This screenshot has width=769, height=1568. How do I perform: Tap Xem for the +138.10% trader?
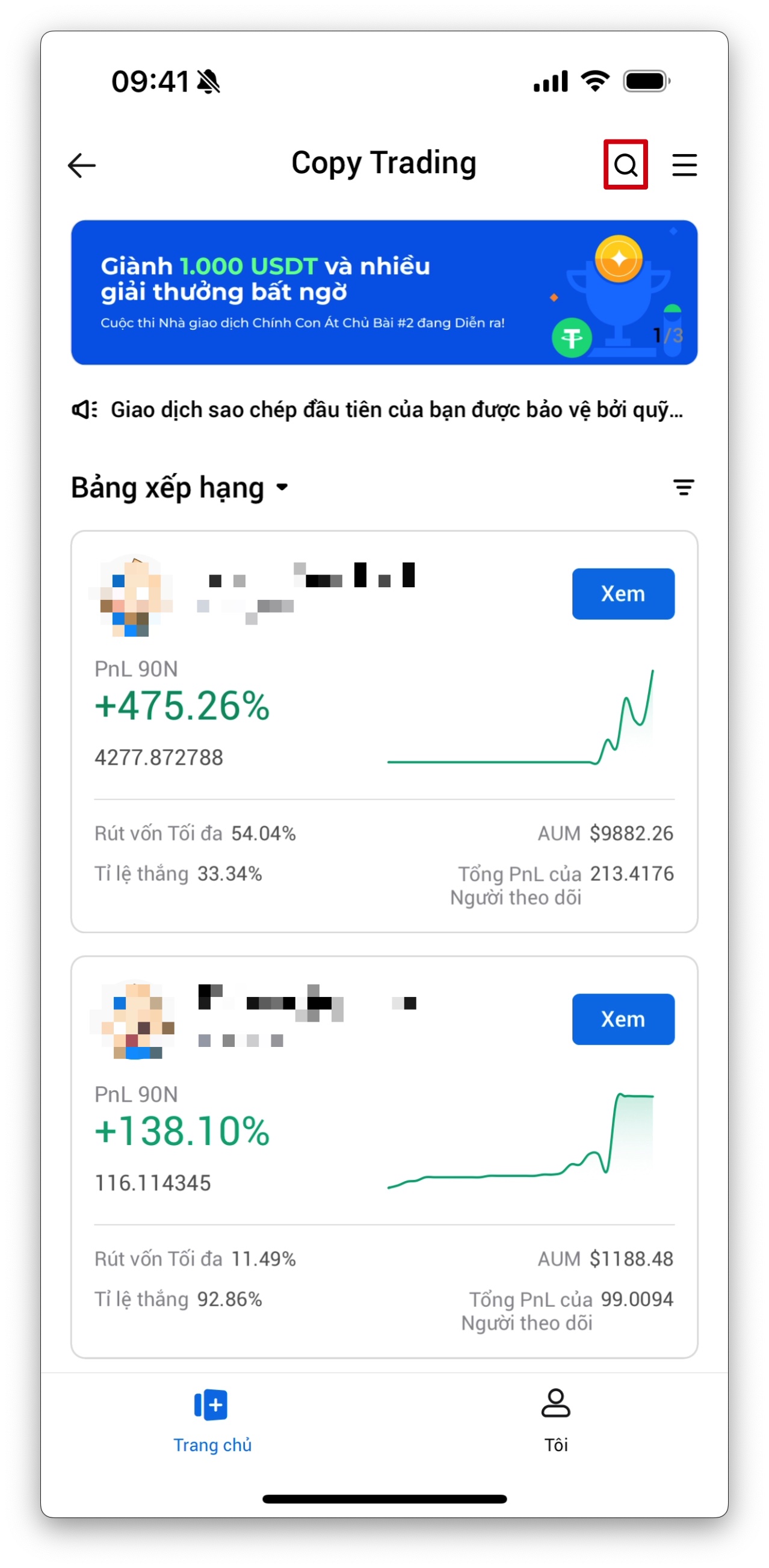point(622,1019)
